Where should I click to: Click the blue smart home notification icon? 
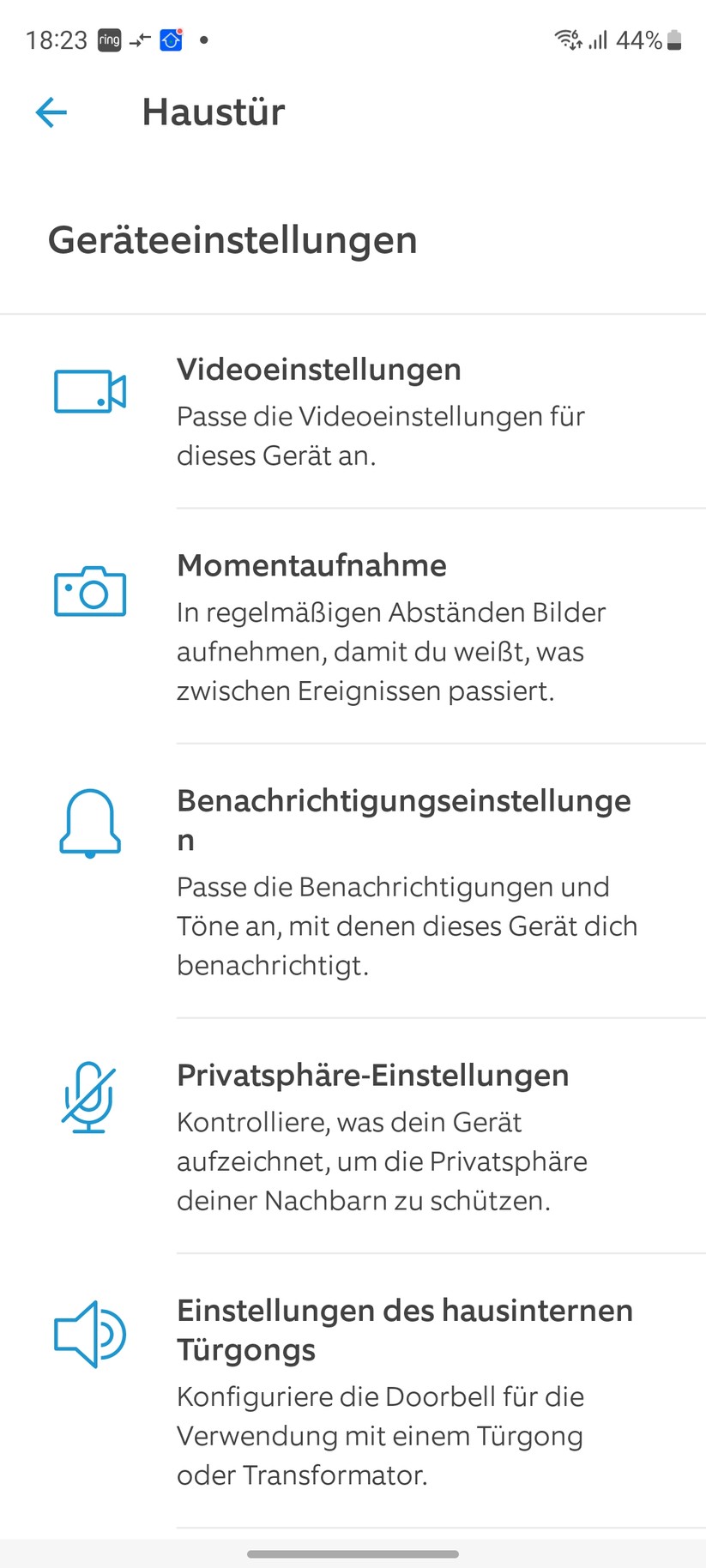[x=171, y=36]
